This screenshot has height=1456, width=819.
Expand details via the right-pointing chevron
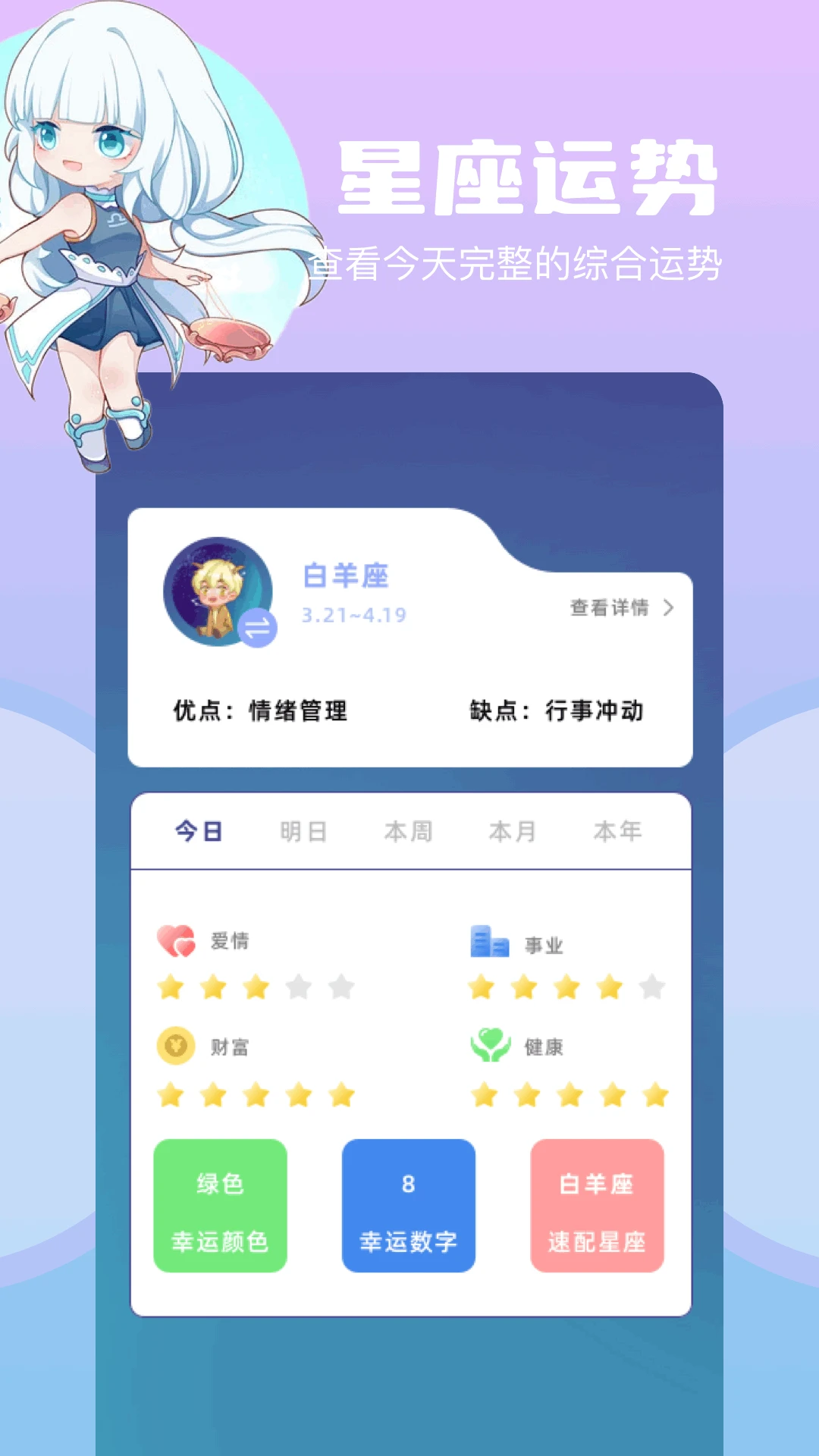point(667,607)
